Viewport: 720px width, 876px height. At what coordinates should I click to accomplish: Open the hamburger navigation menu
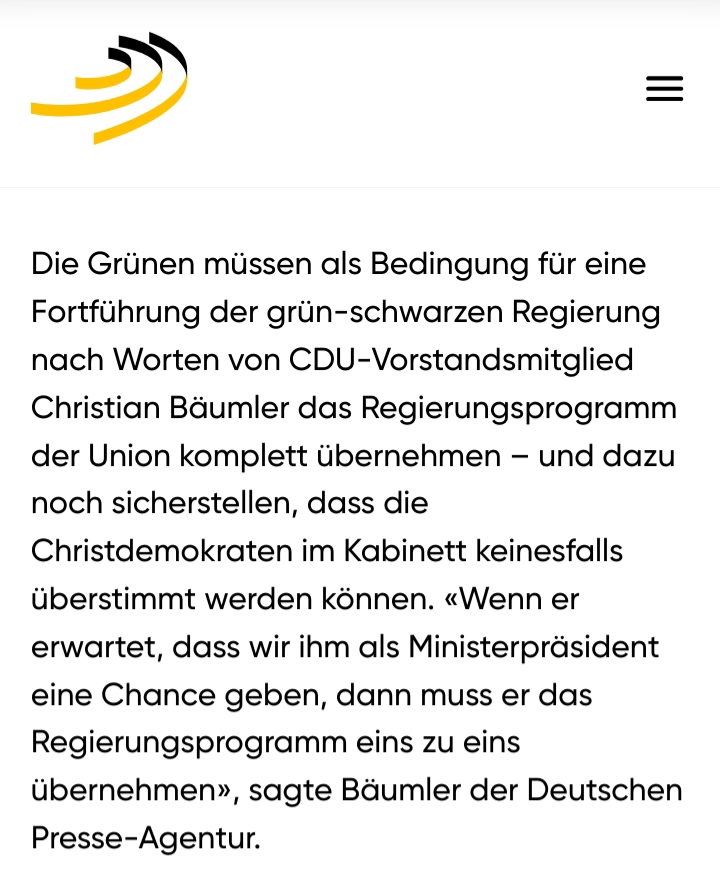tap(664, 88)
